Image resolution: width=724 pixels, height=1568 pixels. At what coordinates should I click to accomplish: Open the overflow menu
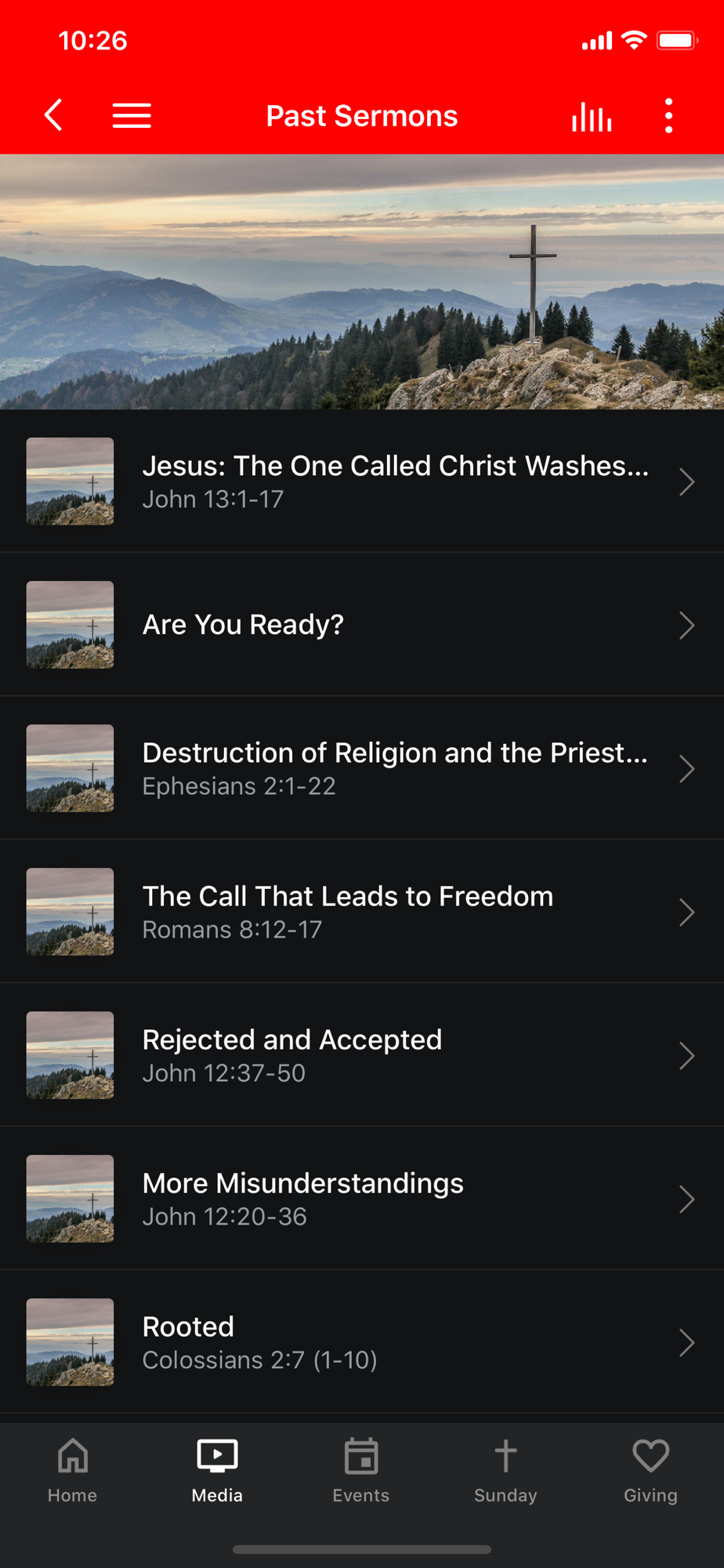pyautogui.click(x=668, y=116)
